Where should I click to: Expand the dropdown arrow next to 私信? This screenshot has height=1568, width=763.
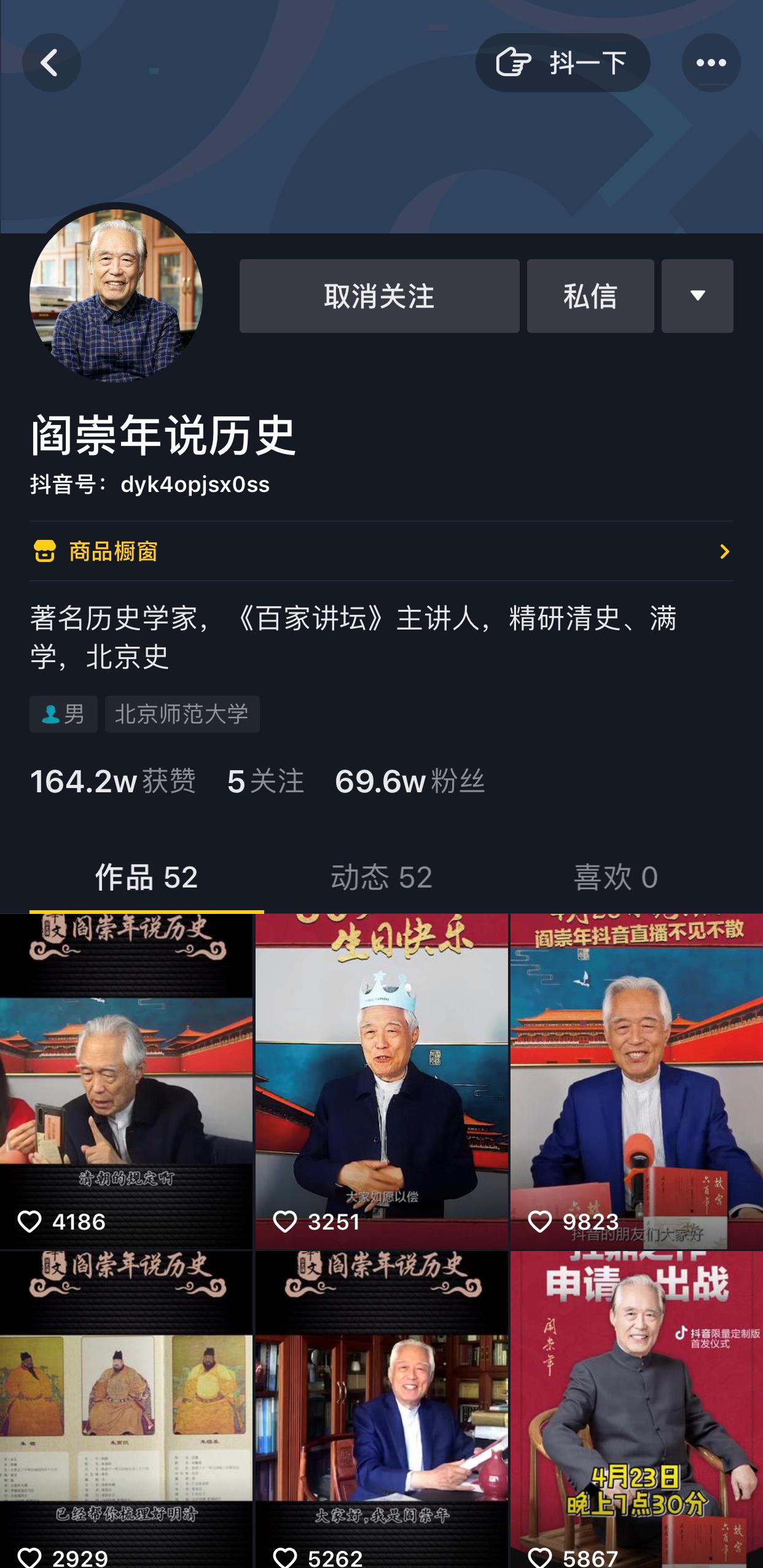click(x=697, y=296)
